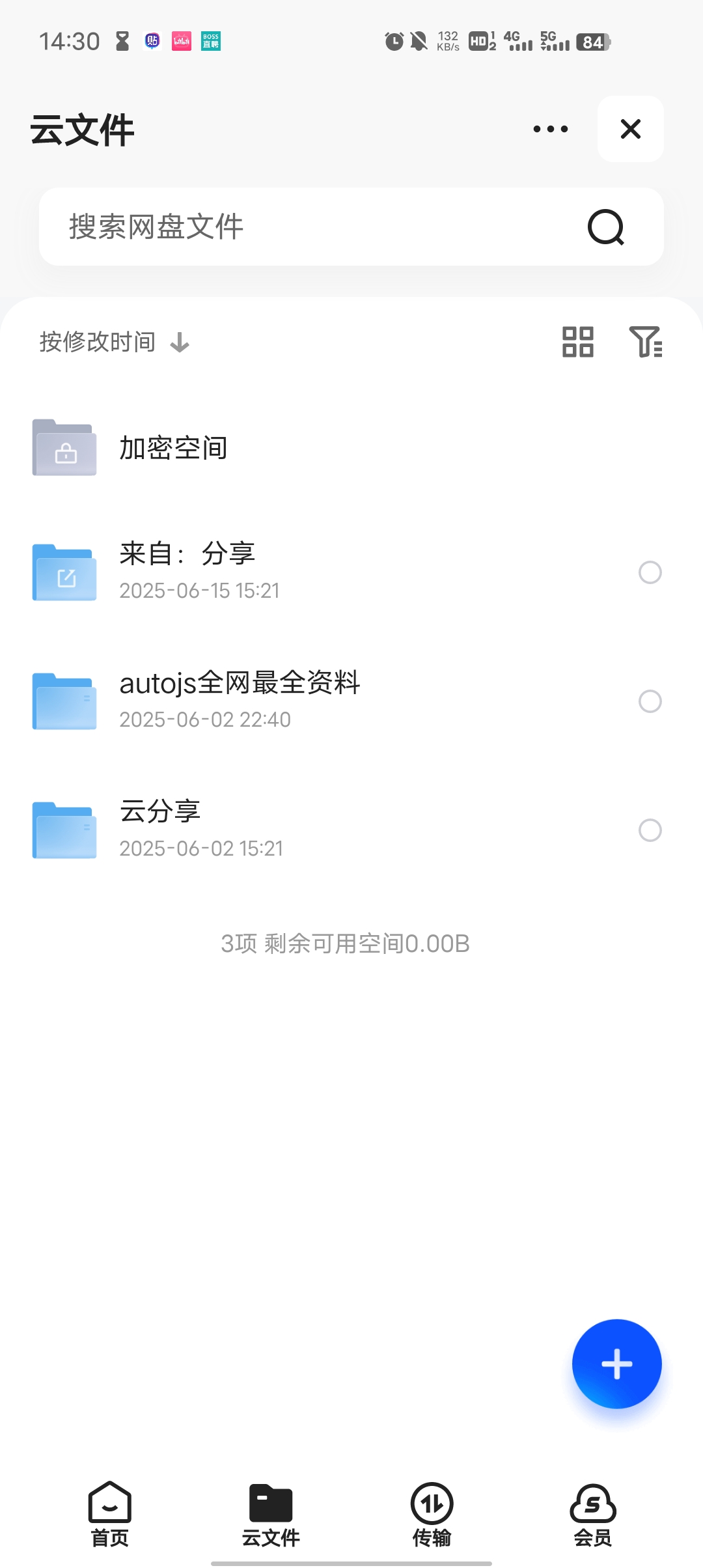The image size is (703, 1568).
Task: Open the autojs全网最全资料 folder
Action: (351, 701)
